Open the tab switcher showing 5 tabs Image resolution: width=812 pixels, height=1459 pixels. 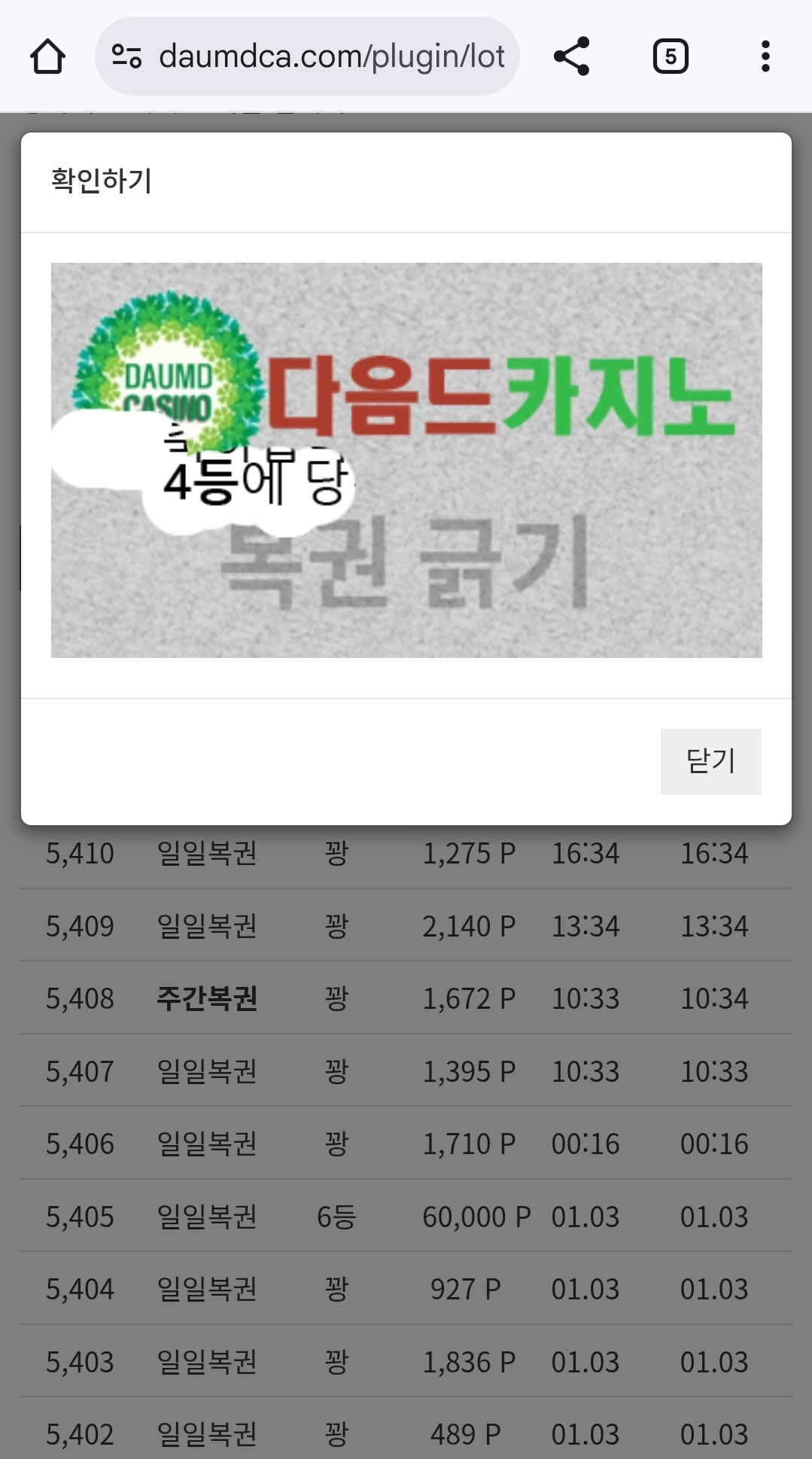[670, 56]
